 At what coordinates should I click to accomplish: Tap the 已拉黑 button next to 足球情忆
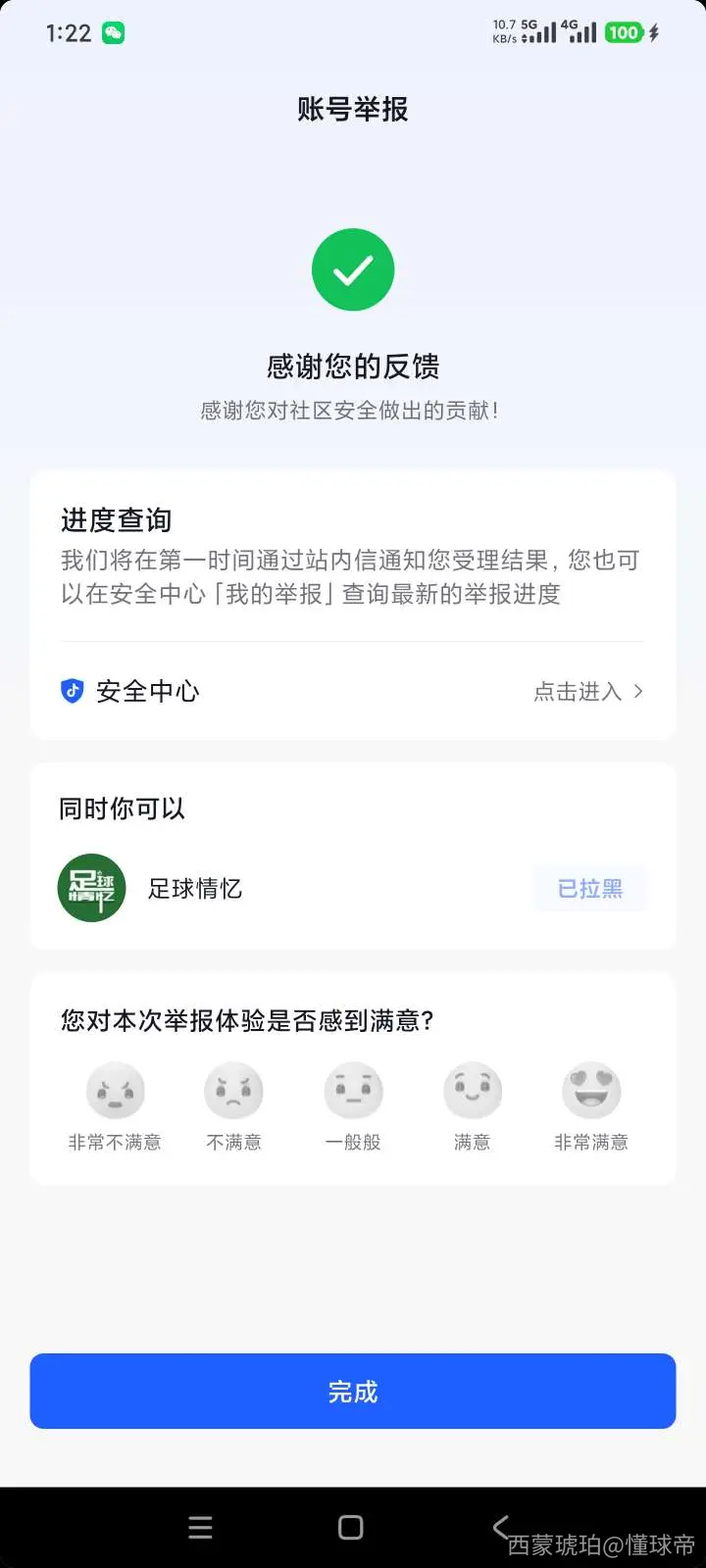tap(590, 889)
